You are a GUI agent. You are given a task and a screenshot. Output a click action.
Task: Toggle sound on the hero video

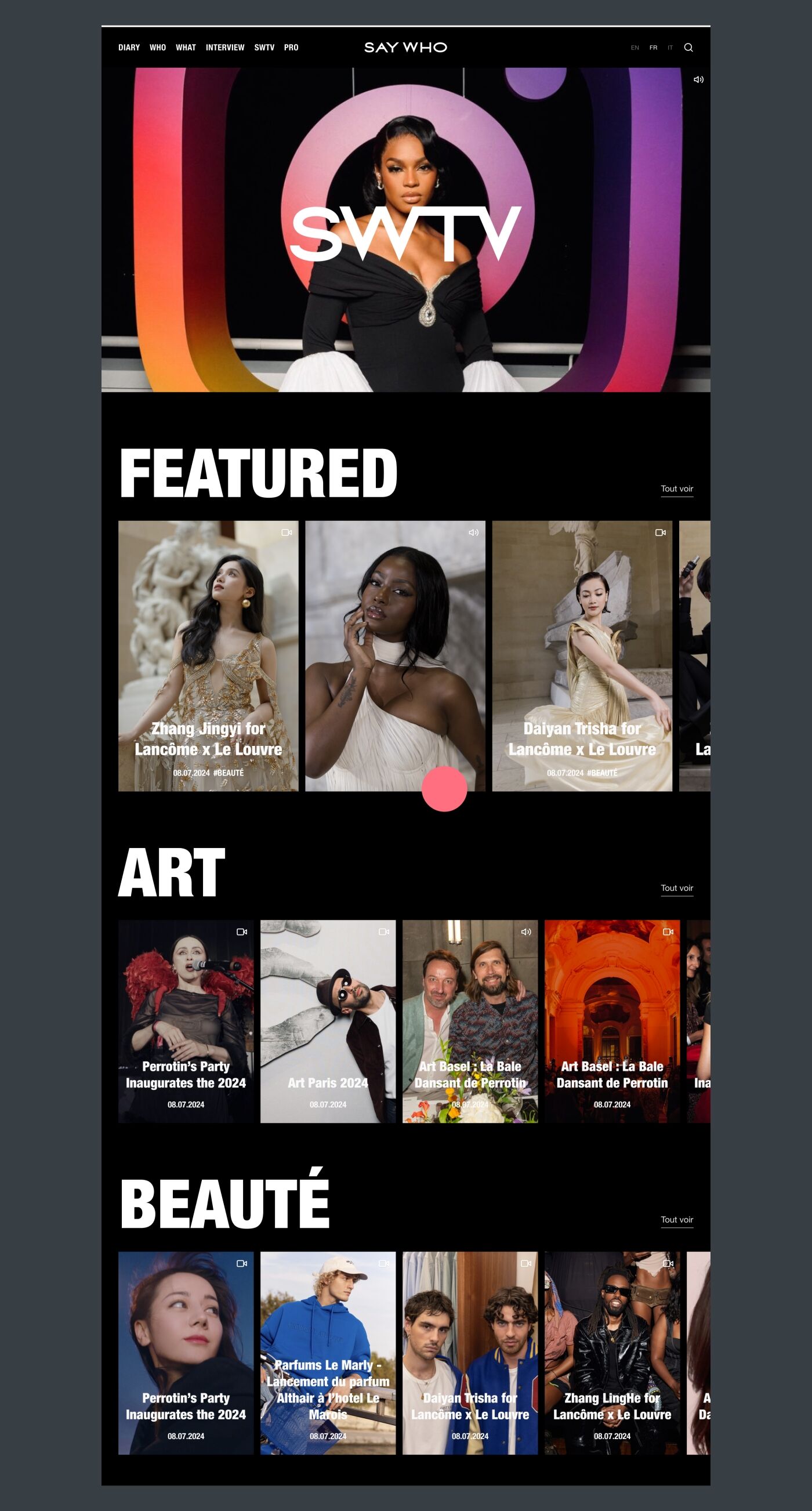(x=698, y=80)
